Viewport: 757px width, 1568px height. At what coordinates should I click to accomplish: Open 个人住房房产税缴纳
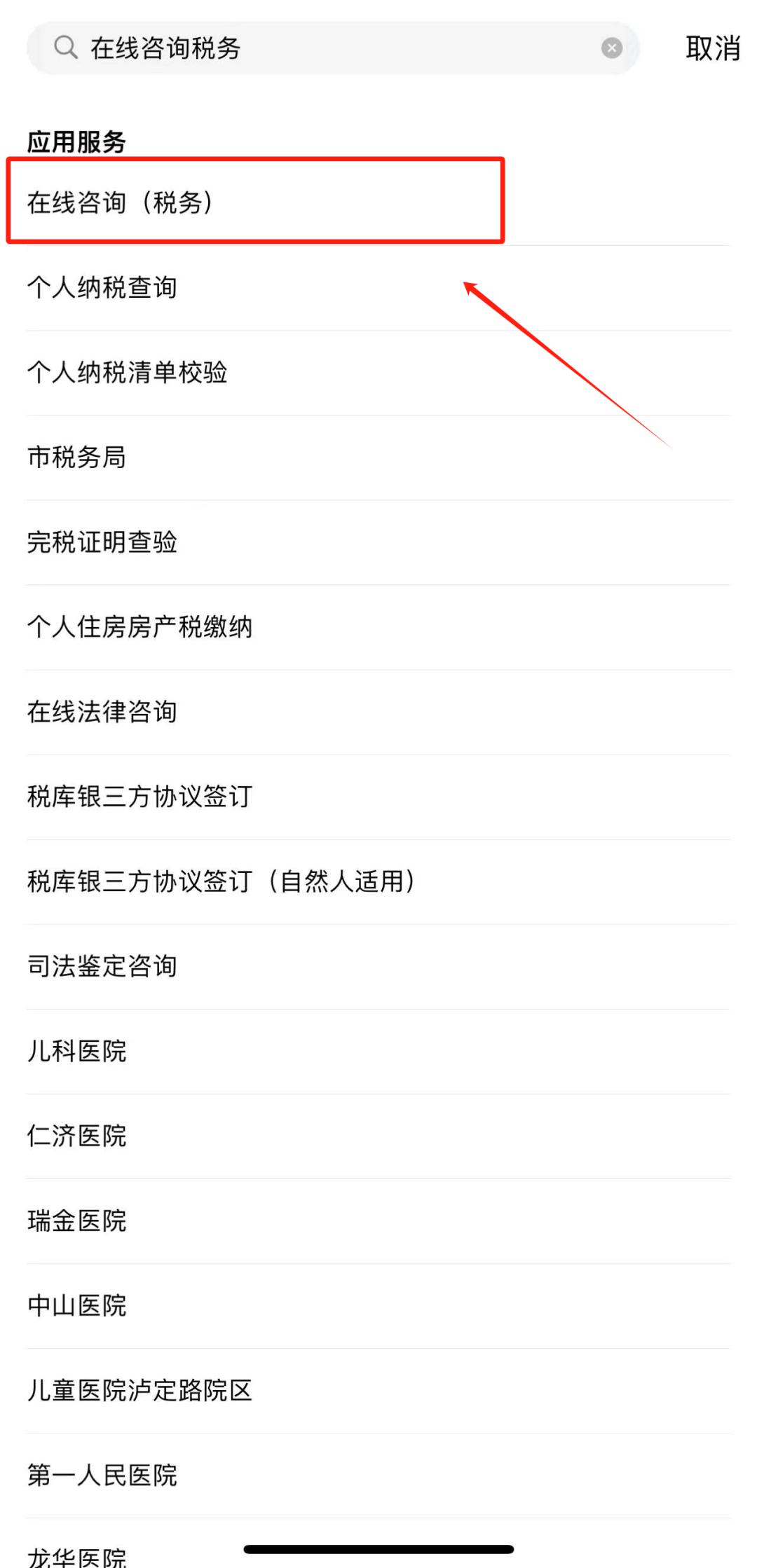[x=140, y=626]
